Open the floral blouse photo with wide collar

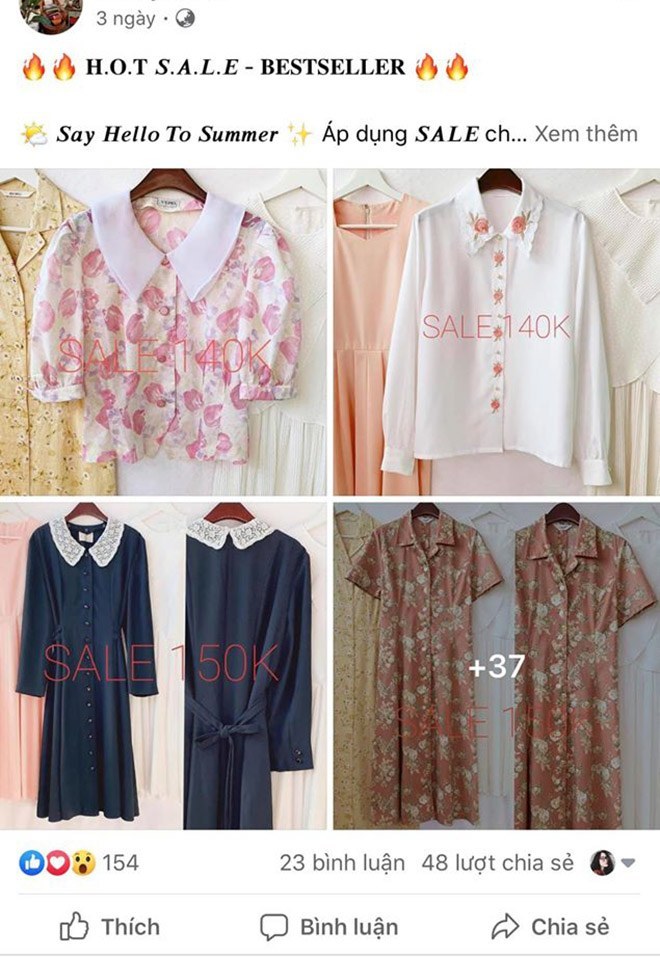click(x=164, y=332)
